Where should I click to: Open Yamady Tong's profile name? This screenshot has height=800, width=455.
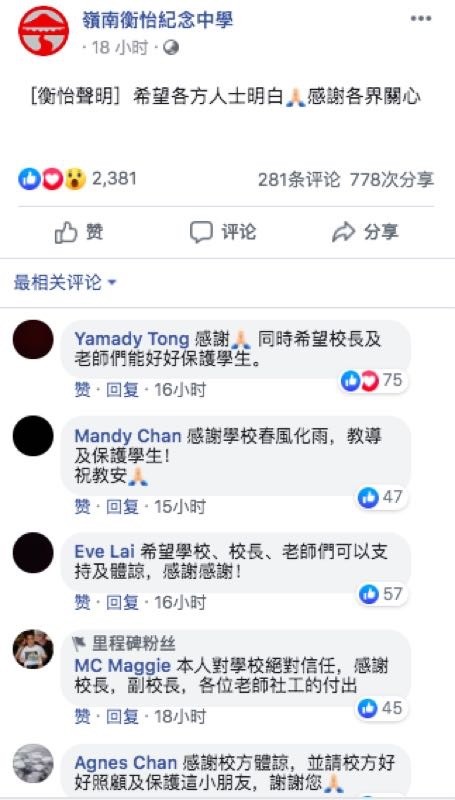[132, 338]
